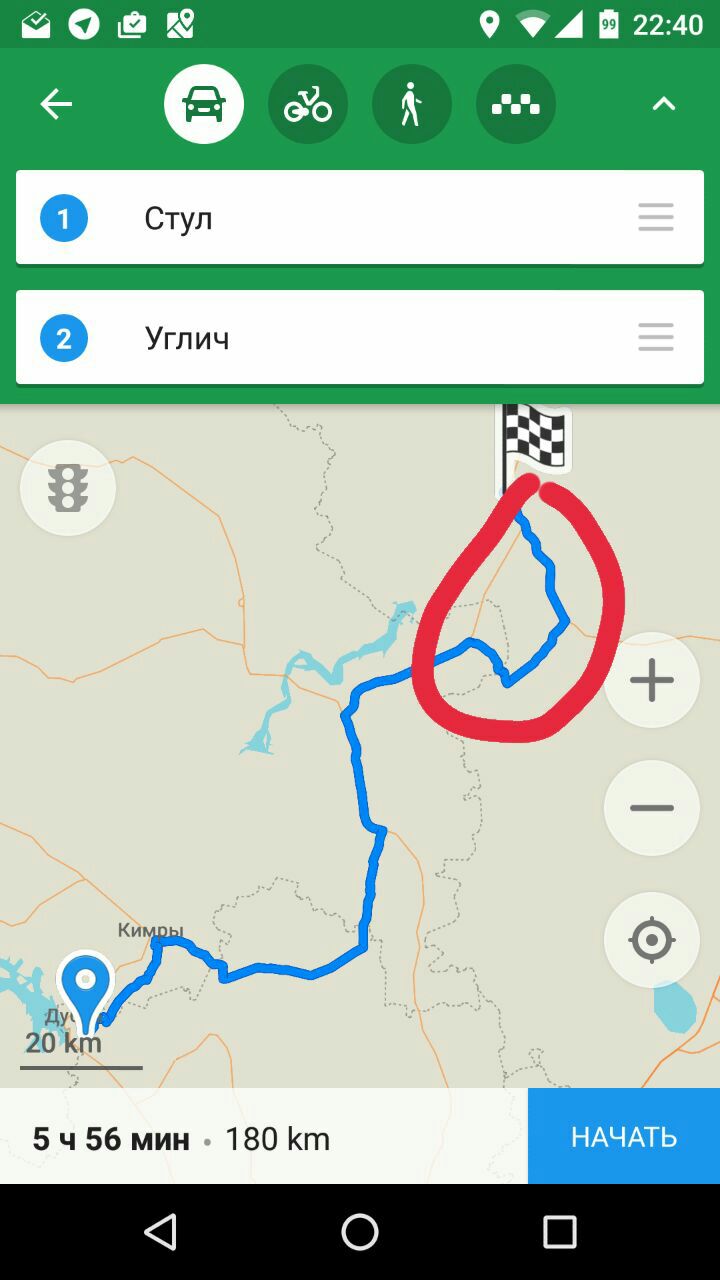Tap the blue start pin on map
720x1280 pixels.
pos(85,990)
